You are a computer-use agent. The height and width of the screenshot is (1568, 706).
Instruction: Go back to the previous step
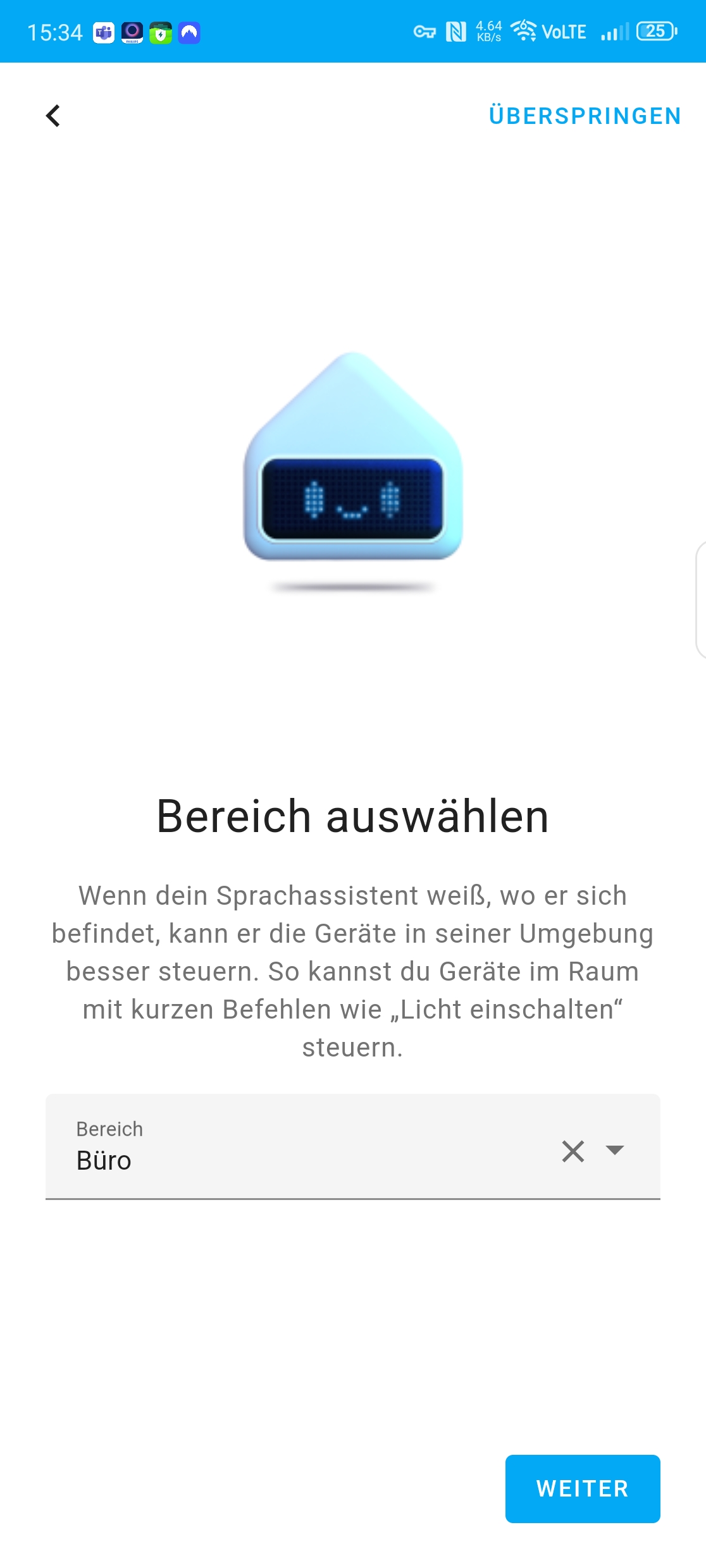point(53,116)
